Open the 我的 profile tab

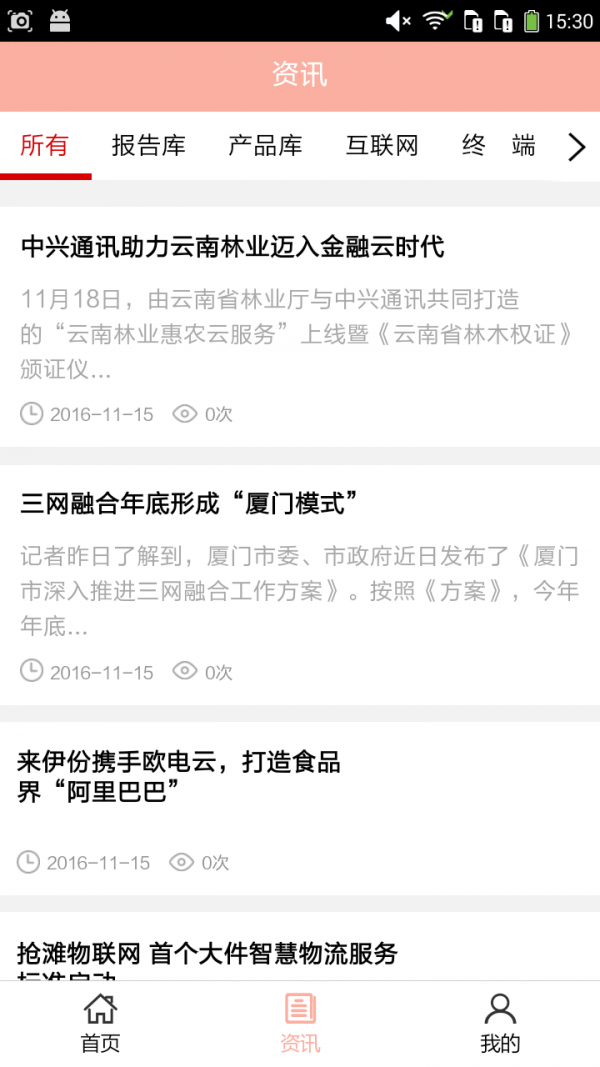pos(500,1023)
